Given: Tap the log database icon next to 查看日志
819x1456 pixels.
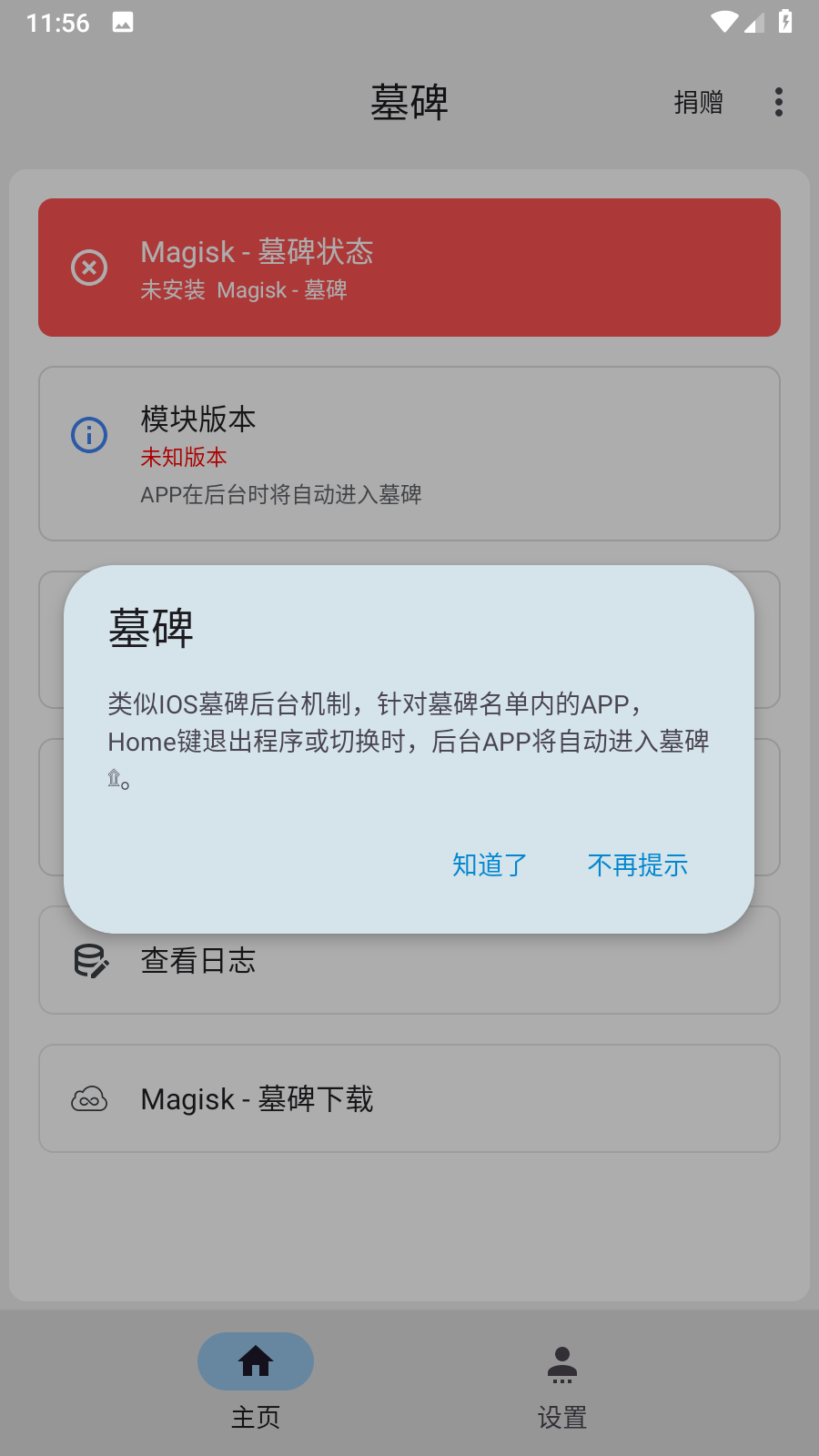Looking at the screenshot, I should [x=88, y=960].
